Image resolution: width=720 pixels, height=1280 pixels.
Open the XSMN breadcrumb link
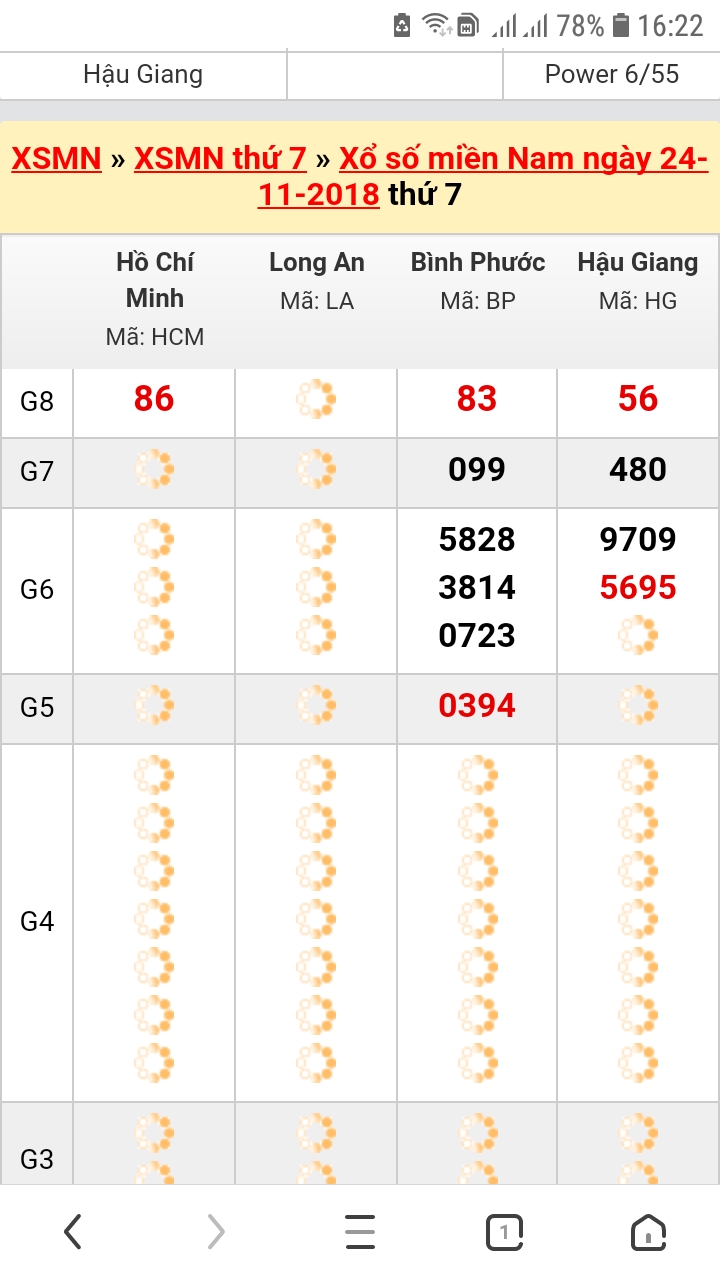point(57,158)
